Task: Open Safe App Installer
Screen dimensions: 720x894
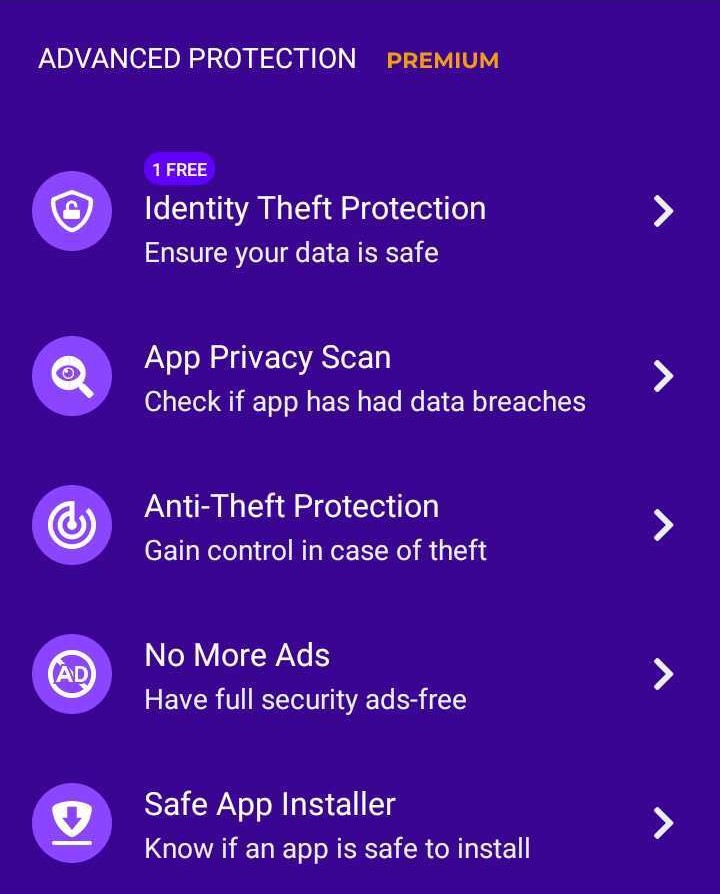Action: (x=270, y=805)
